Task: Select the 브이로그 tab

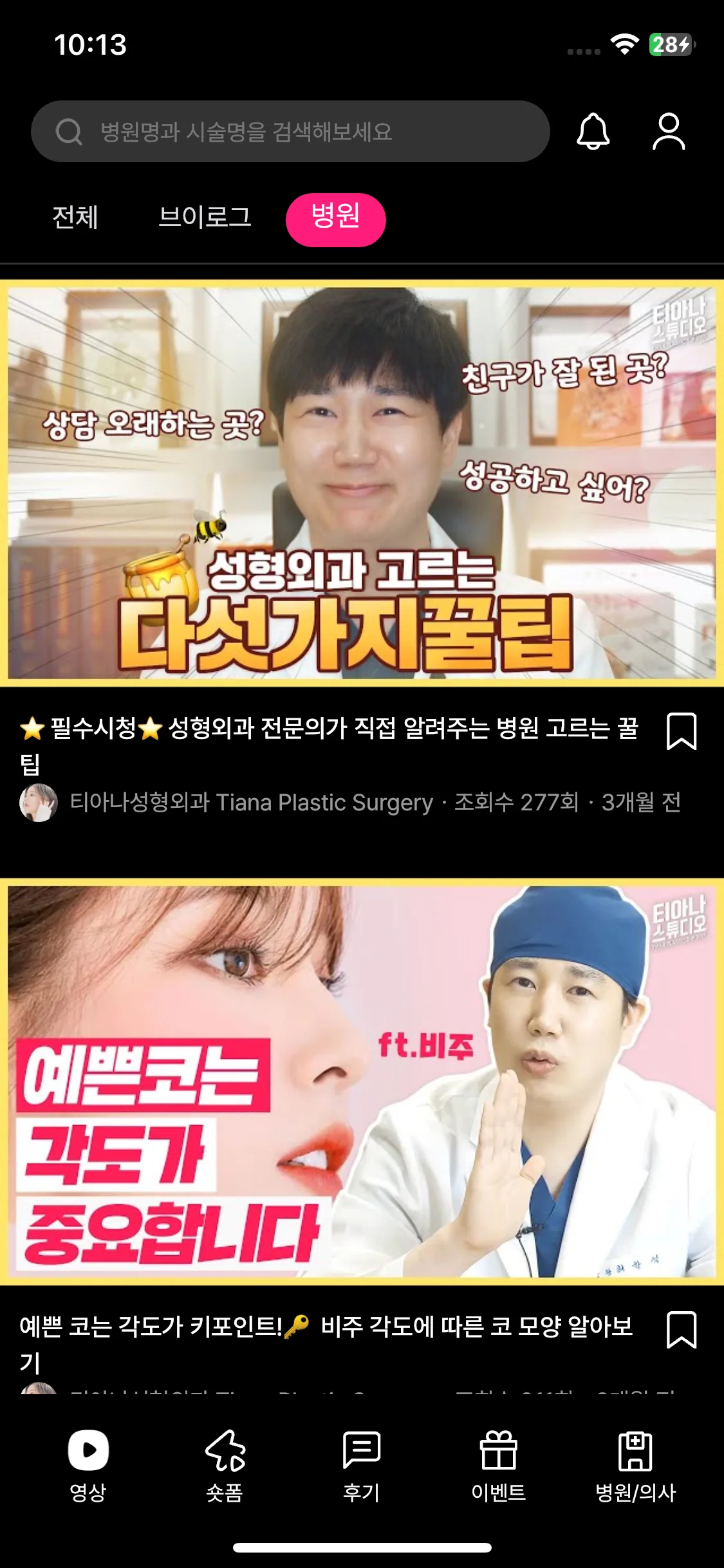Action: click(205, 217)
